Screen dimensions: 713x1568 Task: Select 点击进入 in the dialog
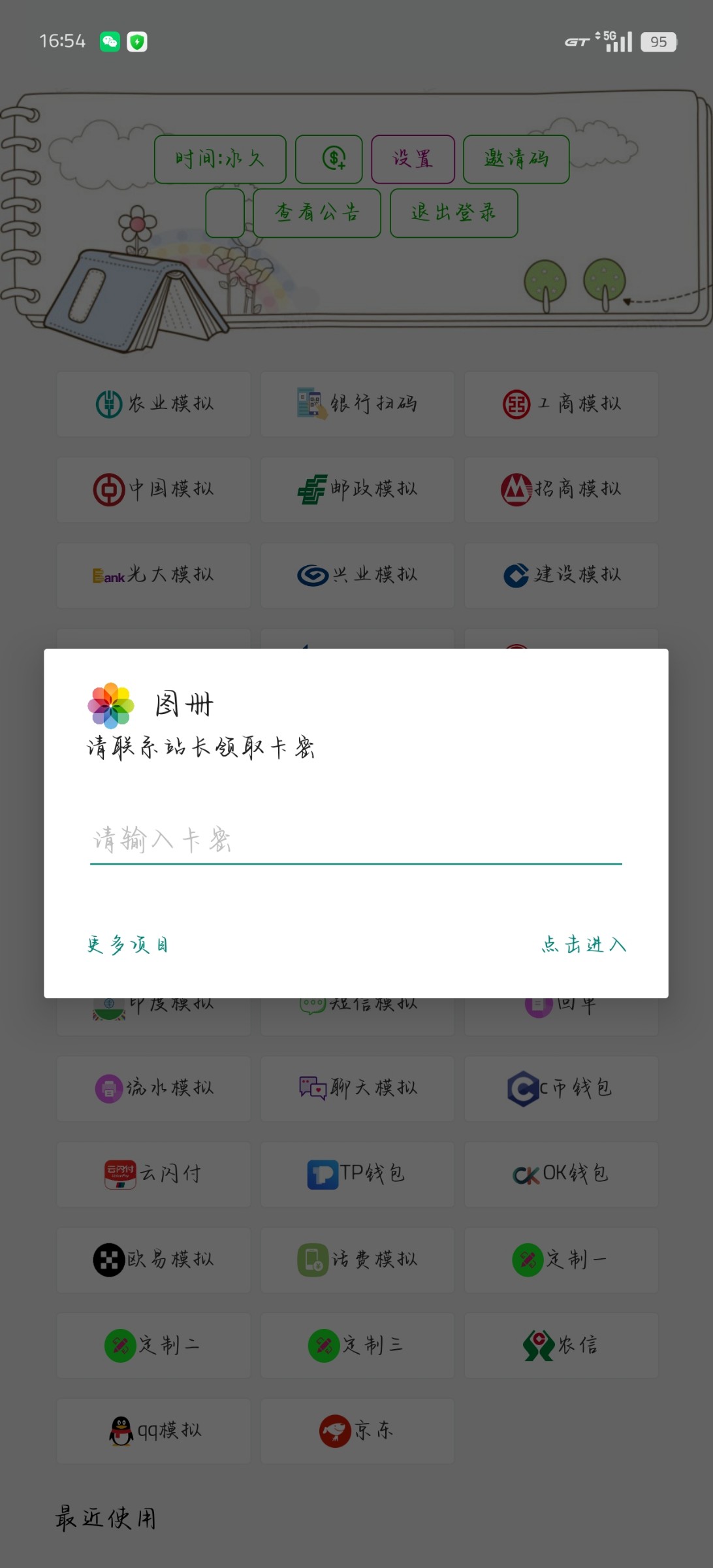pos(584,945)
